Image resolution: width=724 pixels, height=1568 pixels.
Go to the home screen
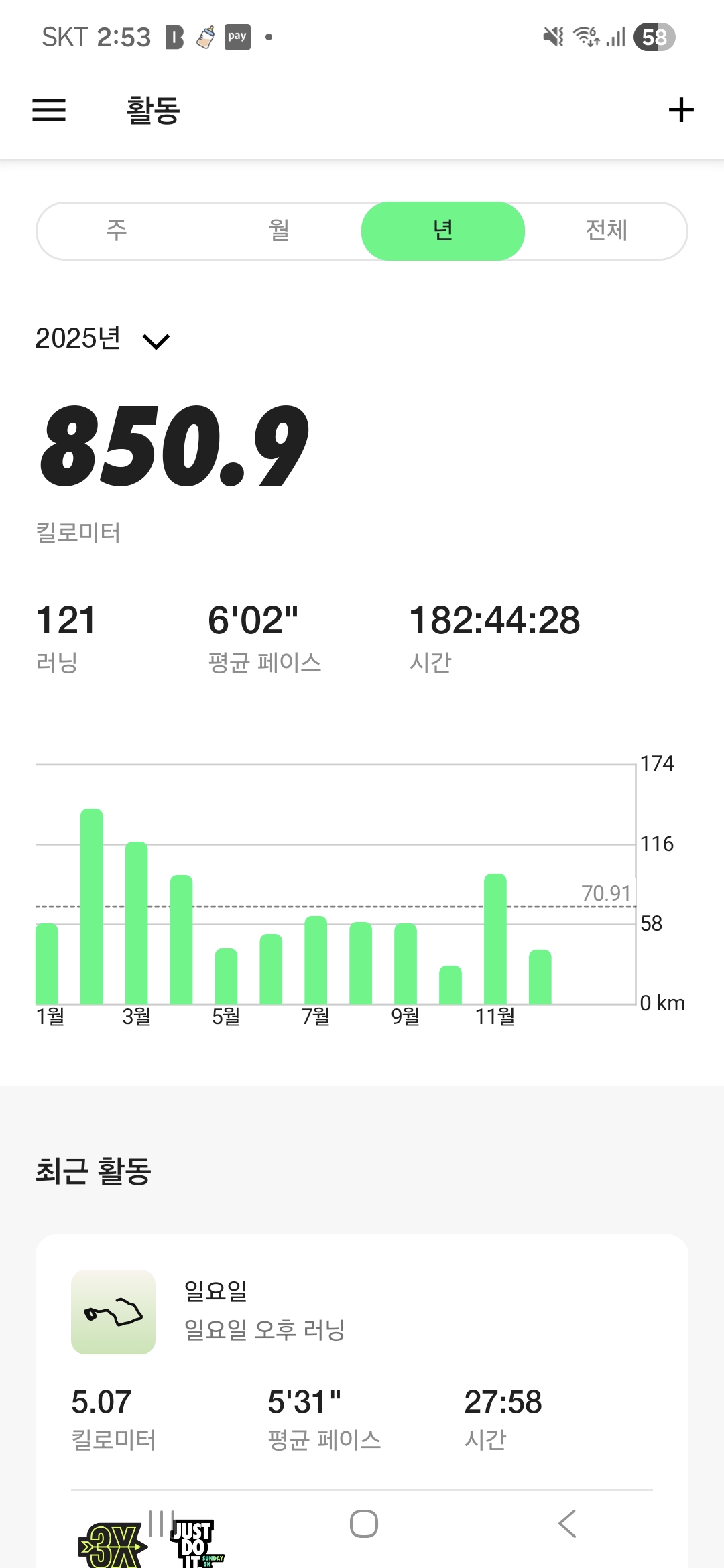click(363, 1524)
